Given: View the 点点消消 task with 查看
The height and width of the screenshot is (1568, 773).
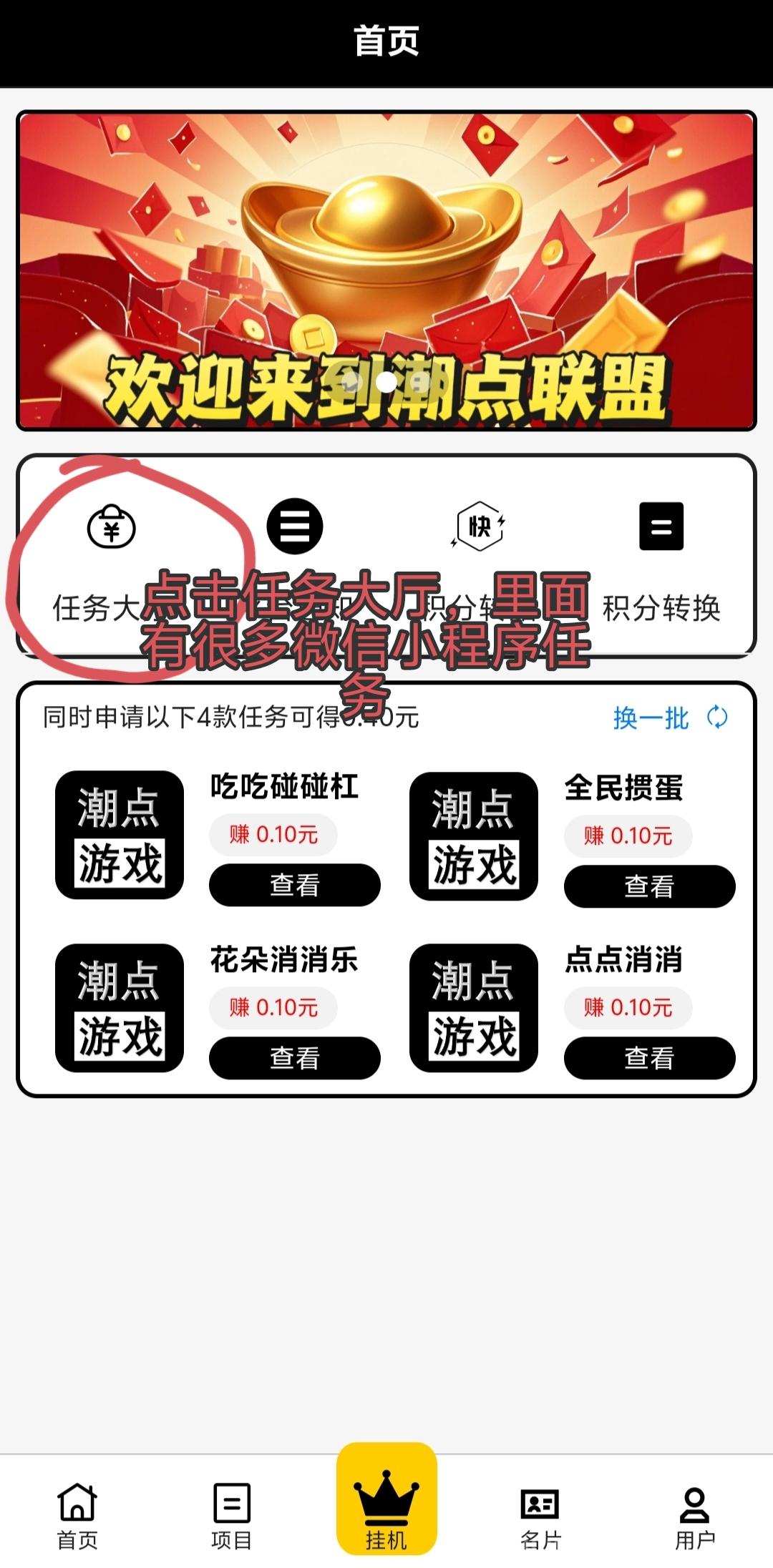Looking at the screenshot, I should coord(650,1058).
